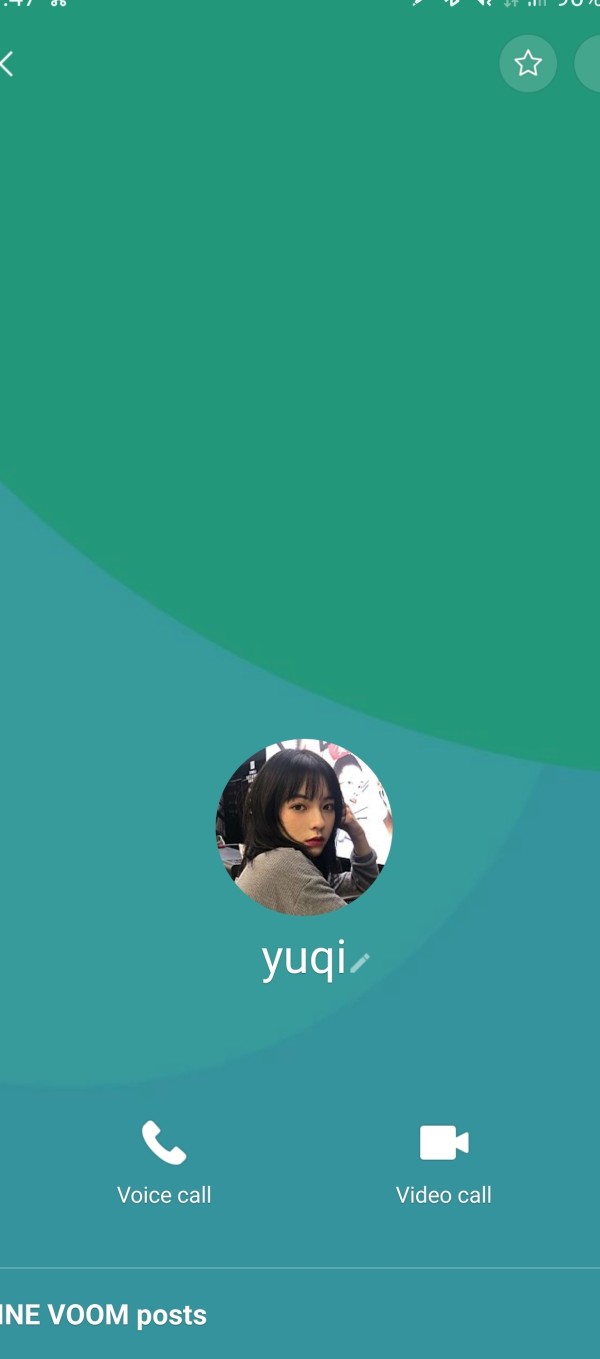Add yuqi to favorites with star icon
Viewport: 600px width, 1359px height.
click(x=528, y=64)
